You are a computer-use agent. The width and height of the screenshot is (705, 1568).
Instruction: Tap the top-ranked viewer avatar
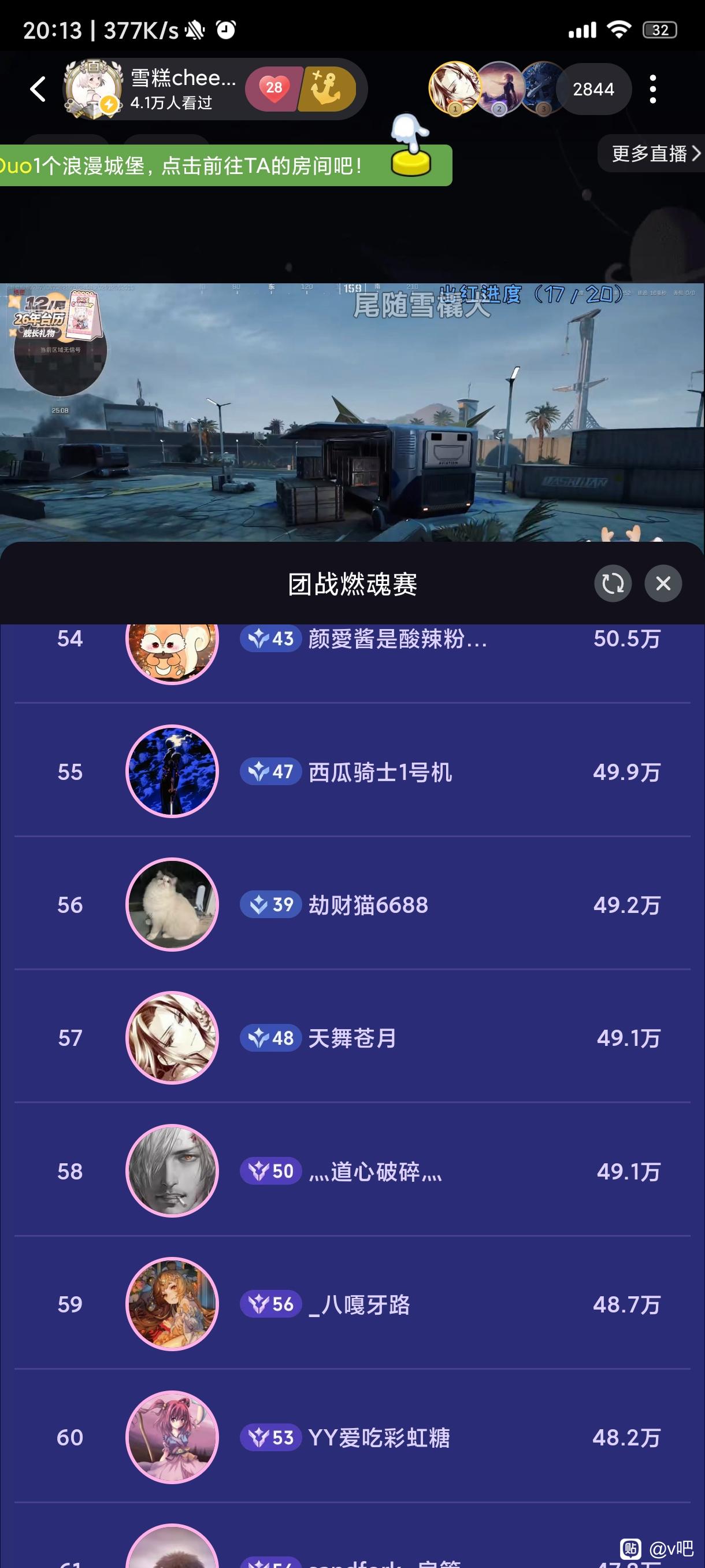(x=454, y=88)
